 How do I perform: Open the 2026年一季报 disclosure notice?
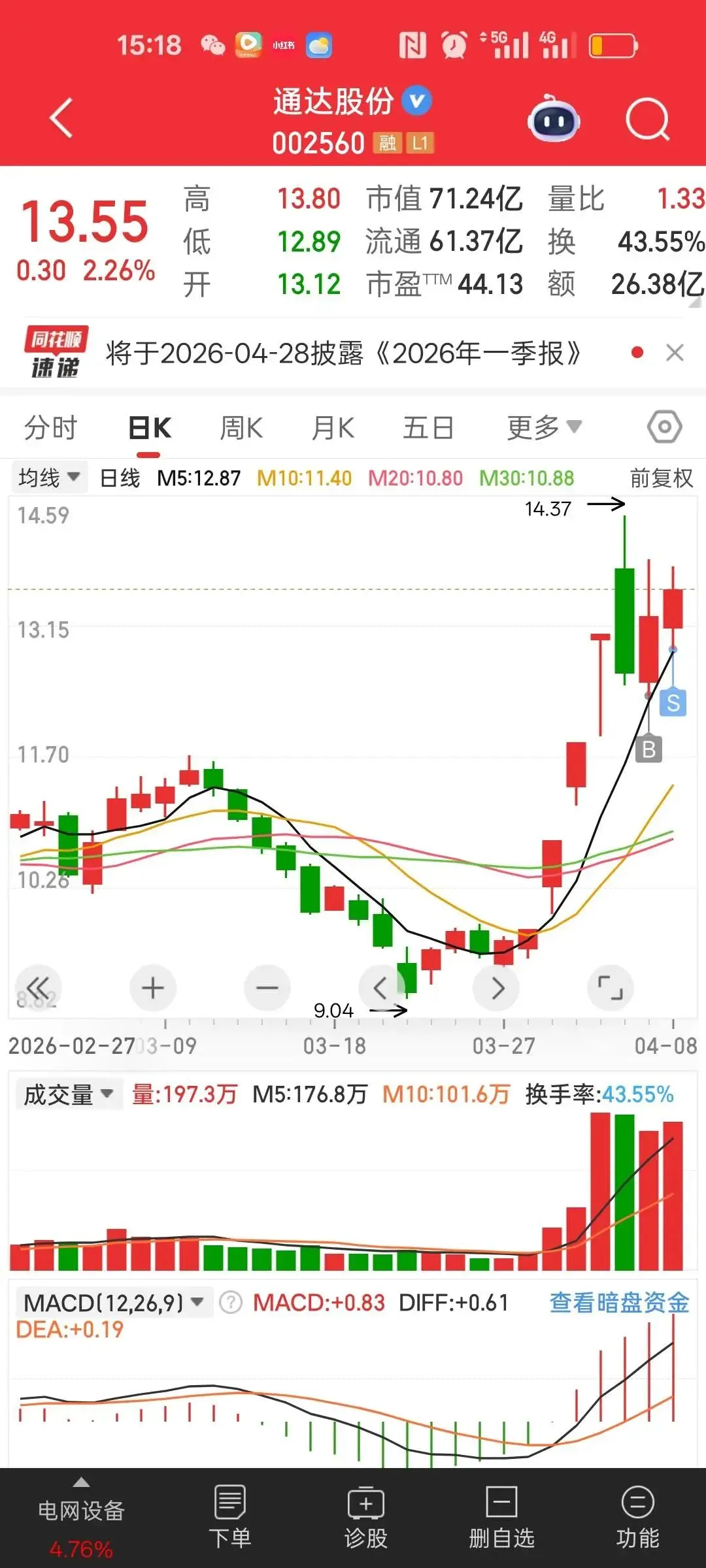tap(343, 353)
